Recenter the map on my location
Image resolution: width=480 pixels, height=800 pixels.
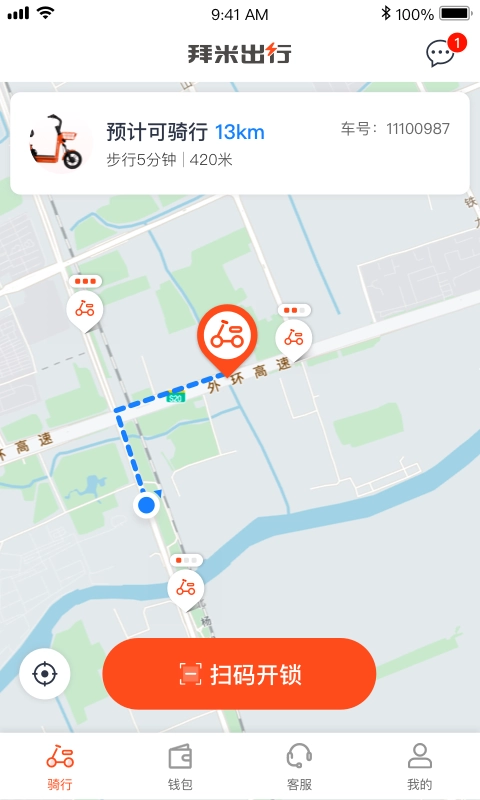pyautogui.click(x=45, y=673)
